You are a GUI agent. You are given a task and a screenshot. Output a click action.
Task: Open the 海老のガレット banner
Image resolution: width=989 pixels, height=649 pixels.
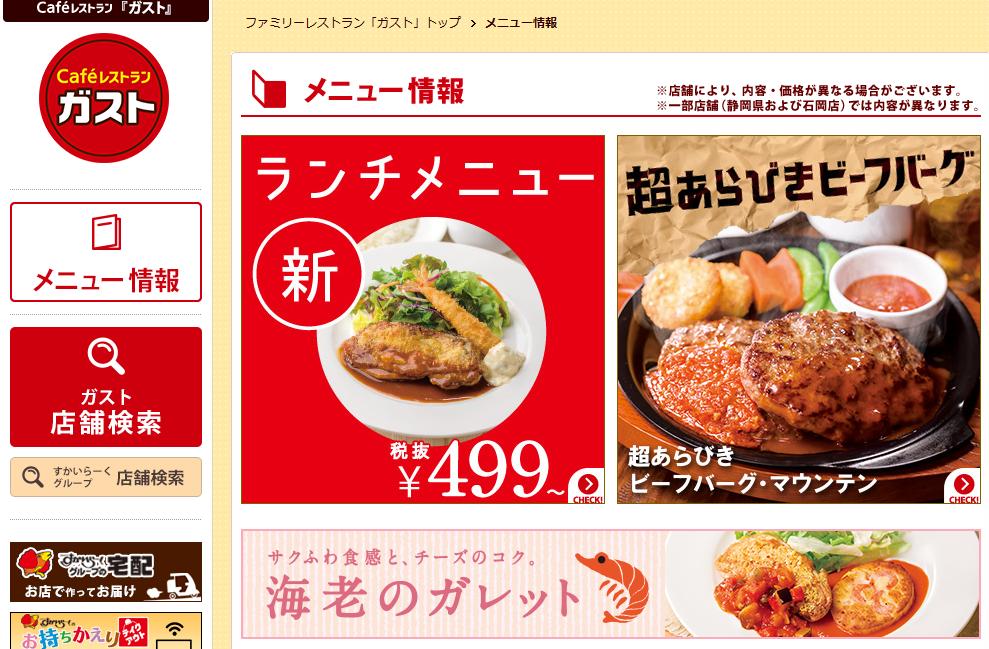pos(610,584)
